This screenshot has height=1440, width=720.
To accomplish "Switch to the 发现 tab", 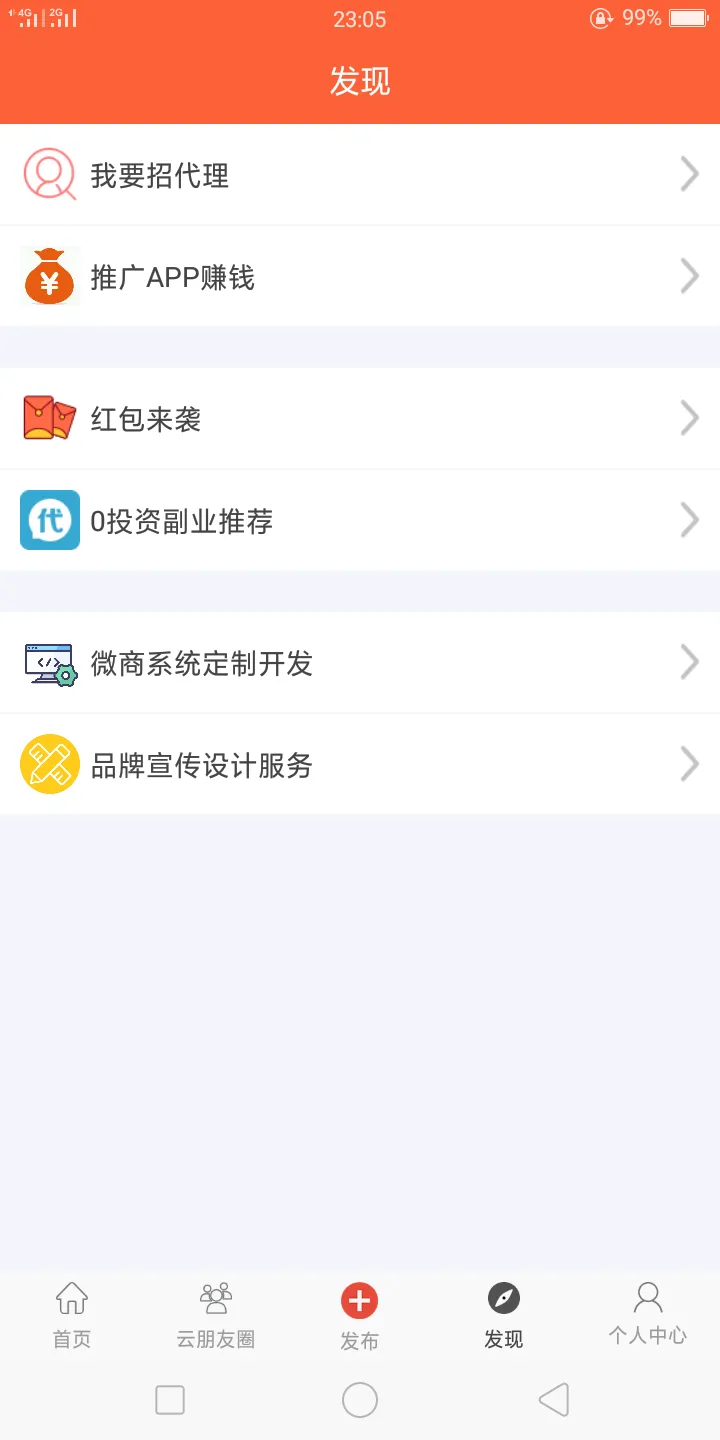I will [x=503, y=1315].
